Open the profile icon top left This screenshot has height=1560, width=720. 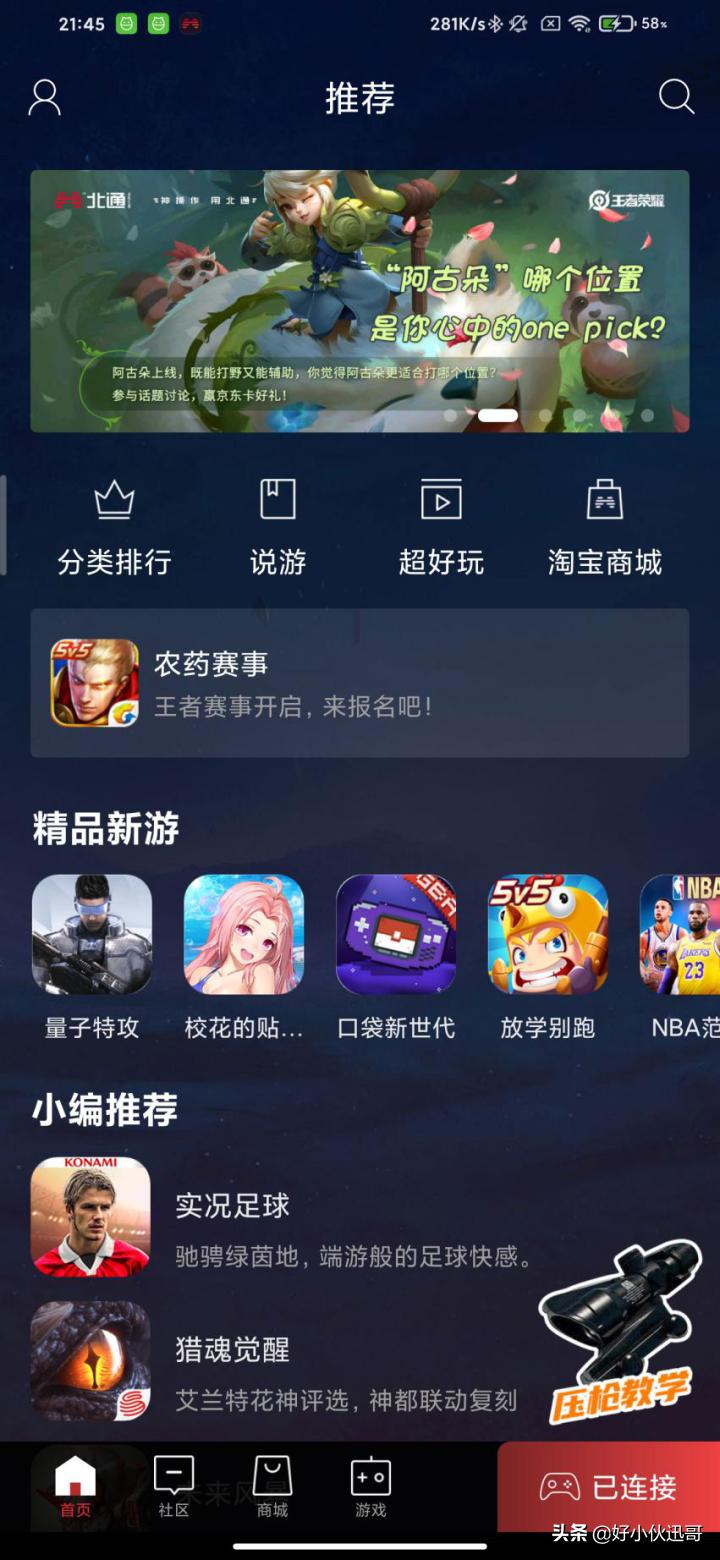click(x=43, y=96)
